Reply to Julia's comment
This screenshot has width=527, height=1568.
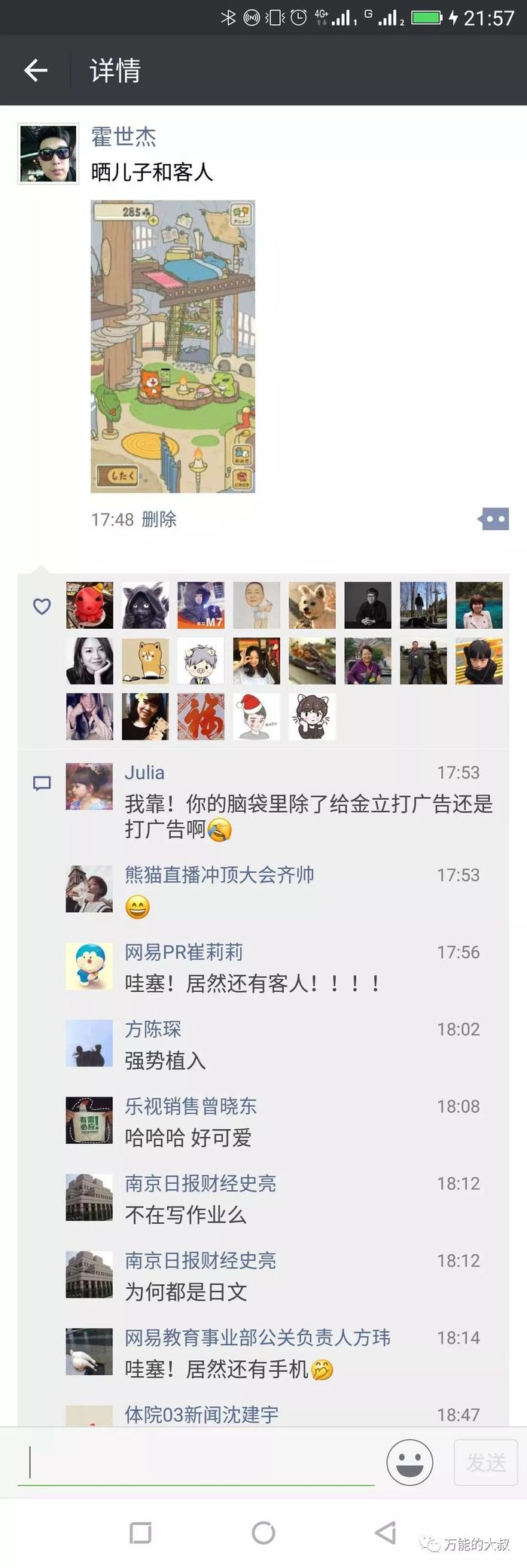click(x=309, y=816)
